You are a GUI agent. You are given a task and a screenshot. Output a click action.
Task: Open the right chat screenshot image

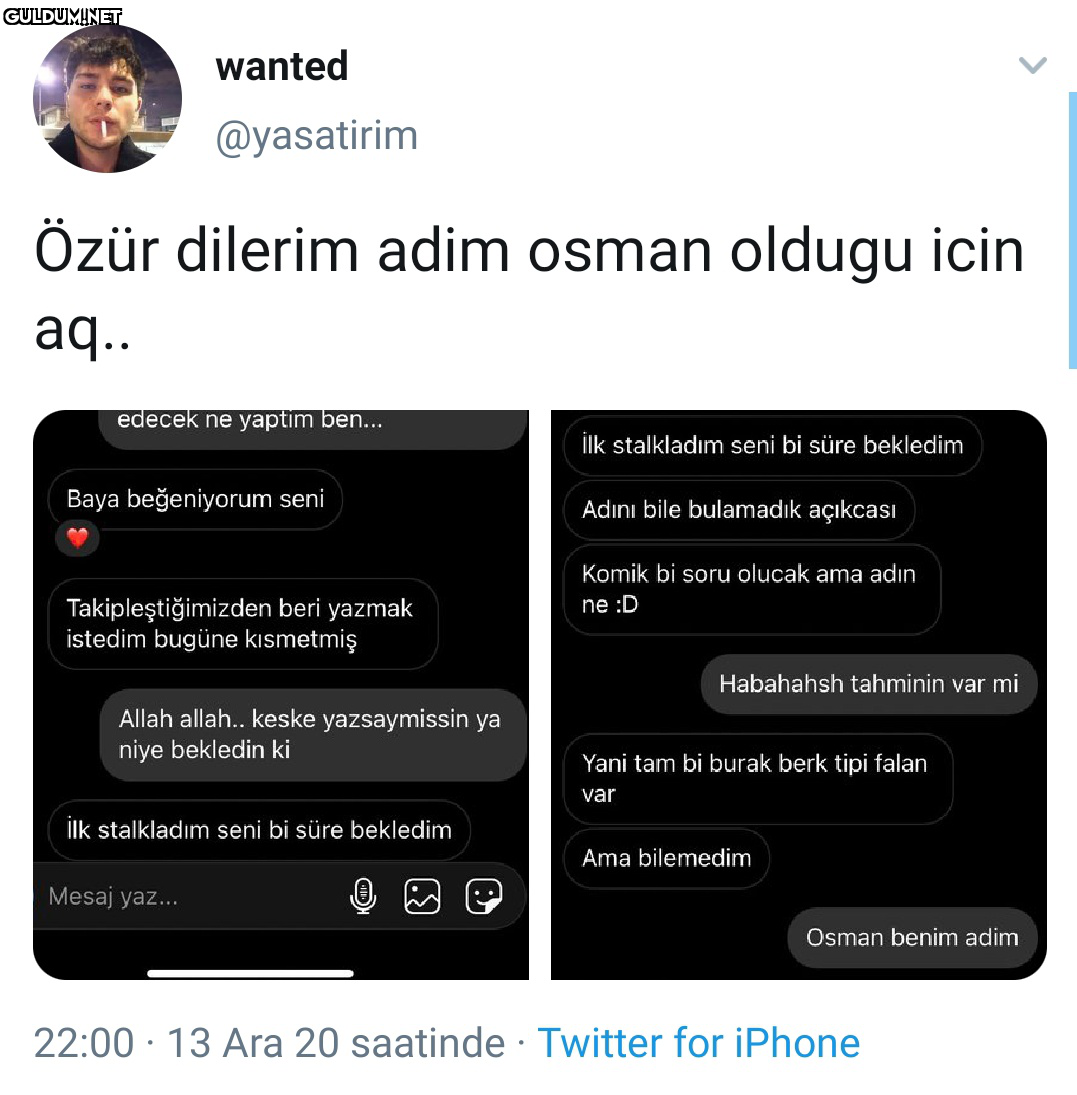pyautogui.click(x=798, y=694)
